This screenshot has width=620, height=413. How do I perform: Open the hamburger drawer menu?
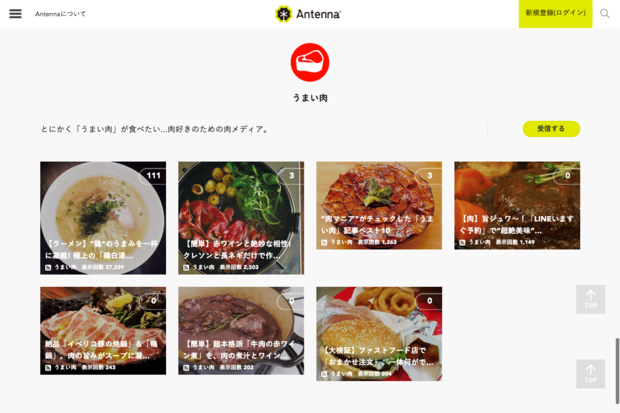15,14
